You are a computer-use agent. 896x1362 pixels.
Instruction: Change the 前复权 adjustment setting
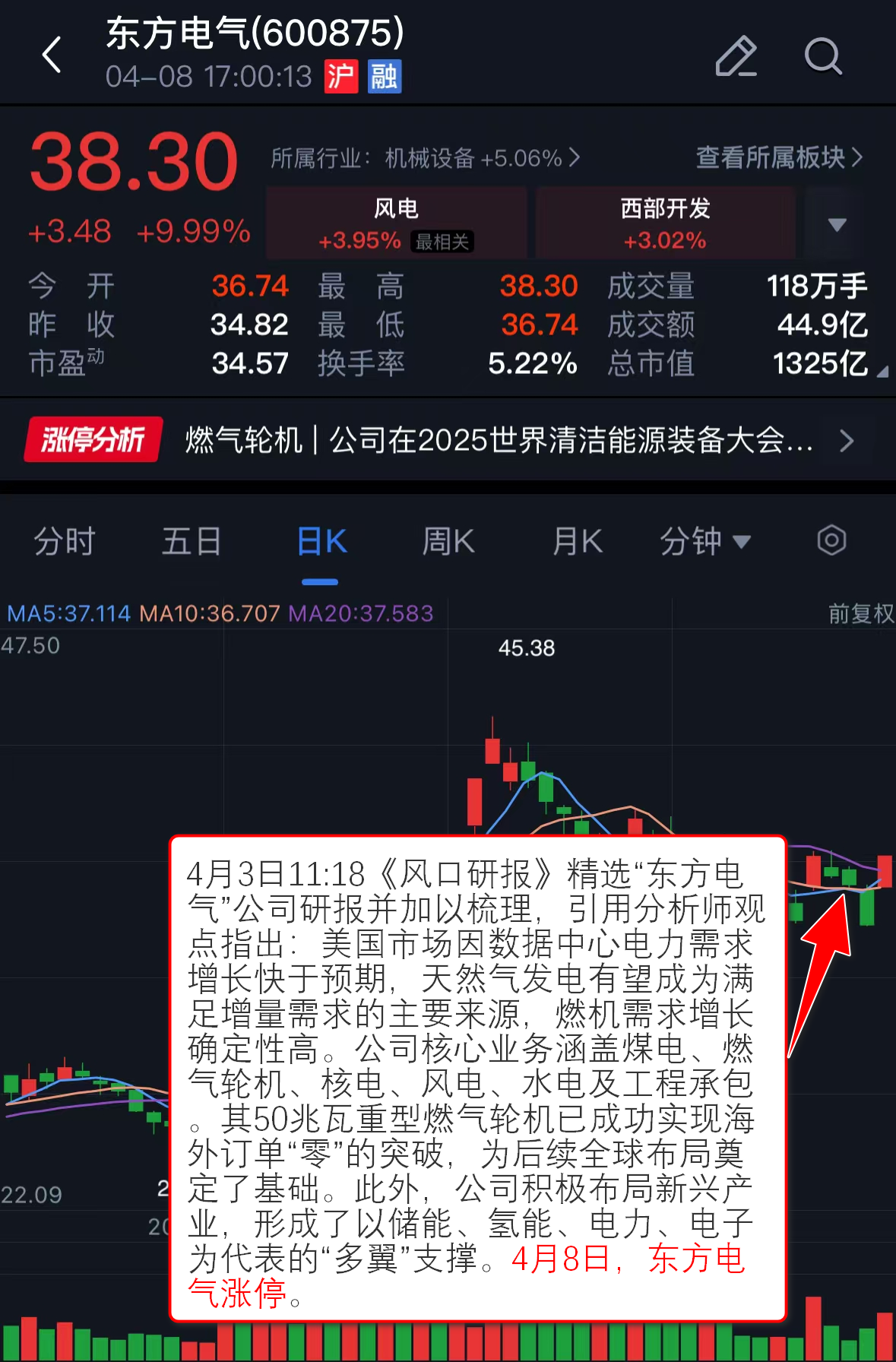[x=860, y=613]
